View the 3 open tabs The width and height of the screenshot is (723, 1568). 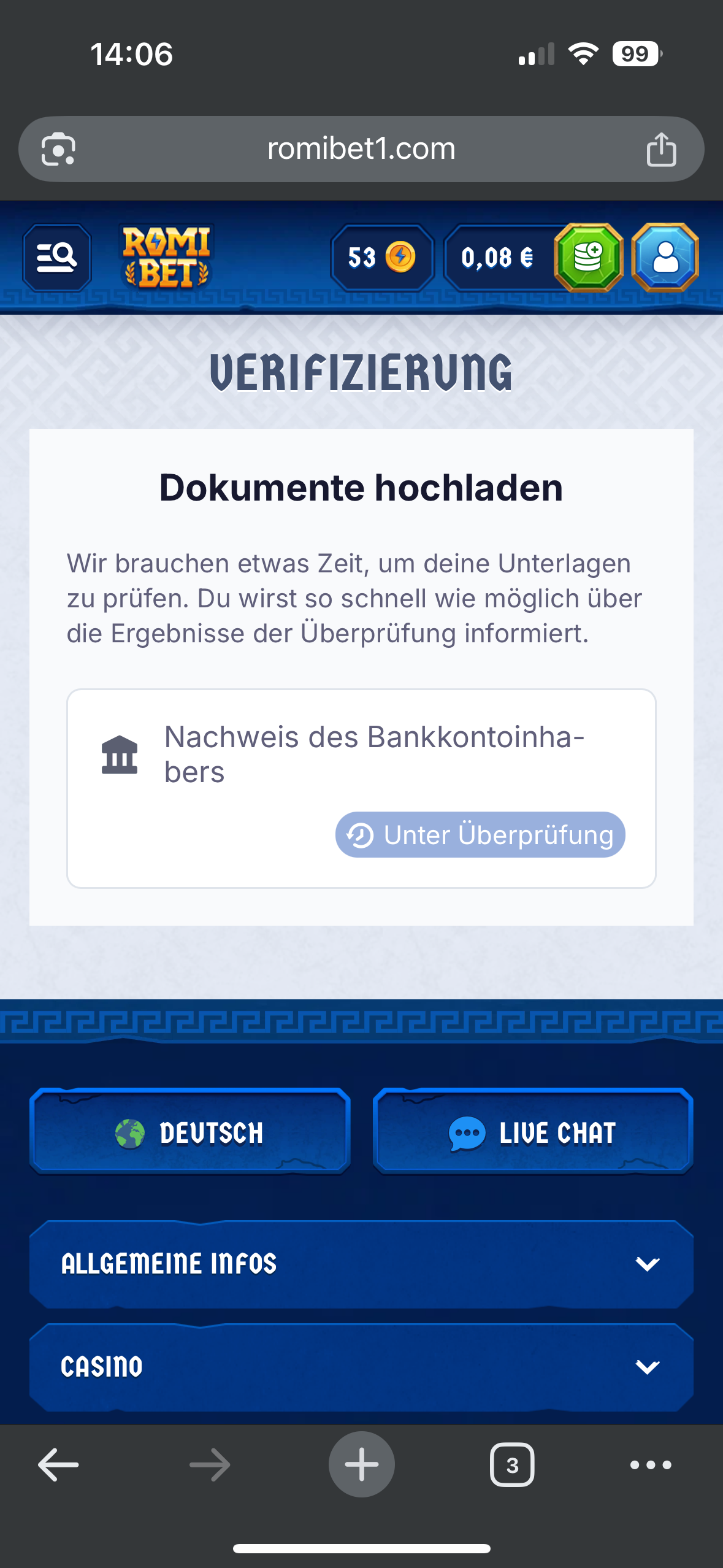click(511, 1465)
